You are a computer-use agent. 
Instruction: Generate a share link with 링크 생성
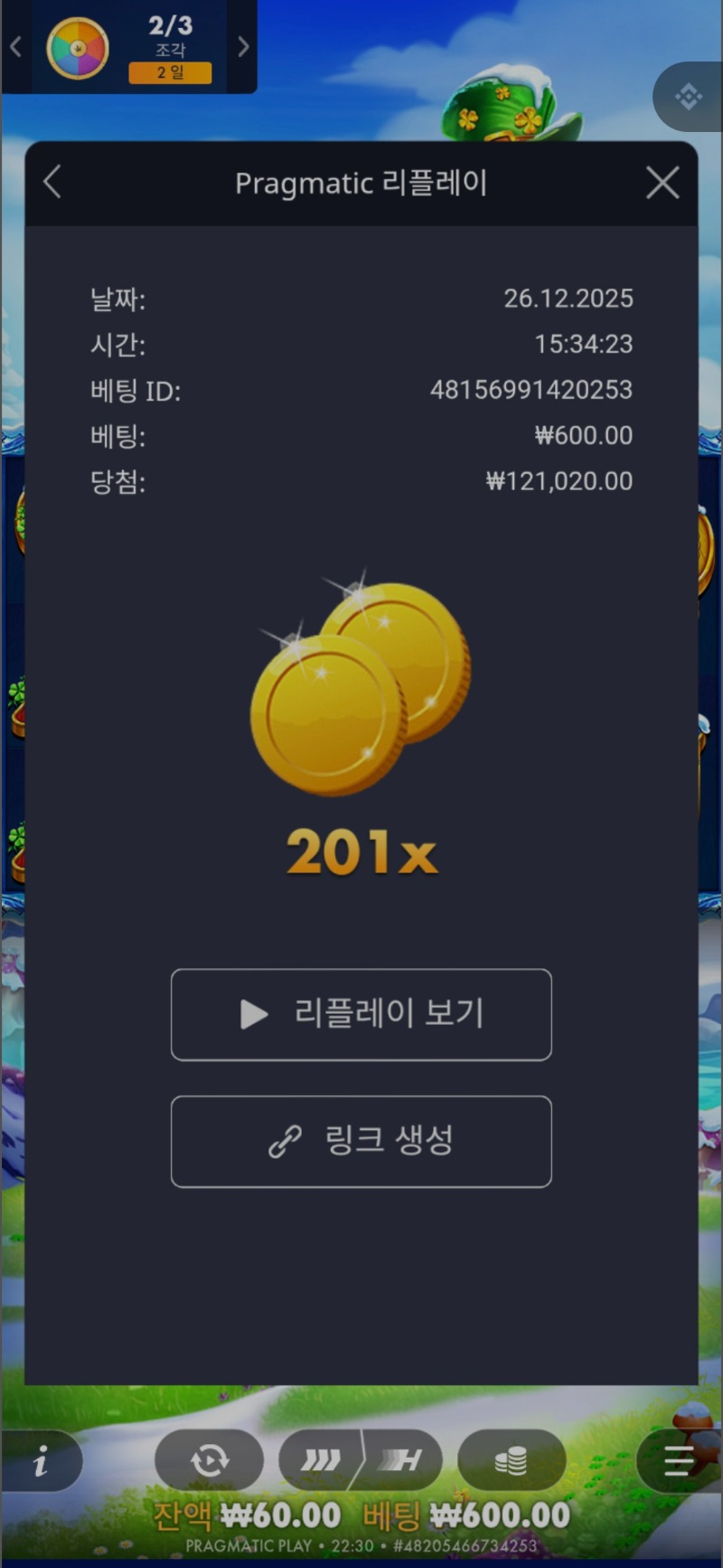point(361,1141)
